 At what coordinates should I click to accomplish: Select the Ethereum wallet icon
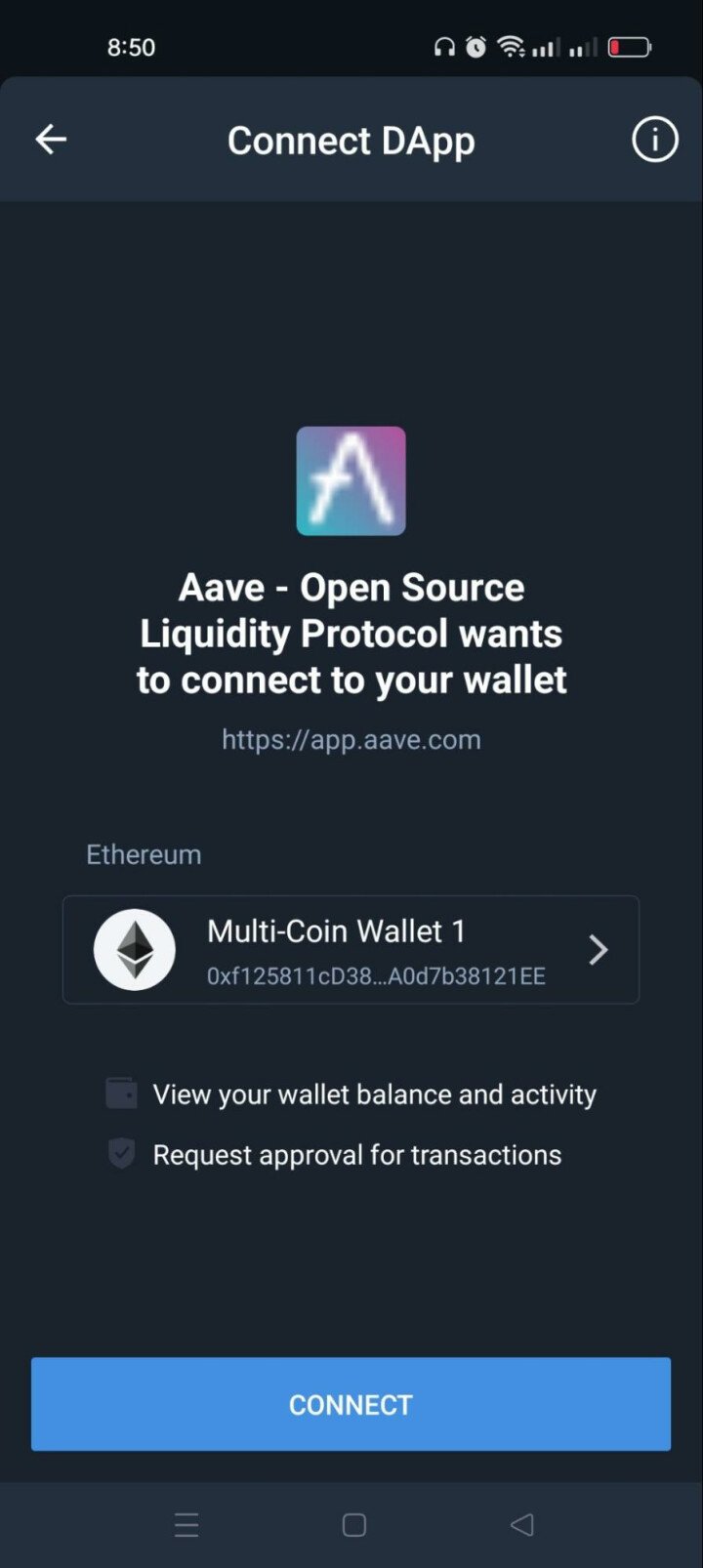(x=135, y=949)
